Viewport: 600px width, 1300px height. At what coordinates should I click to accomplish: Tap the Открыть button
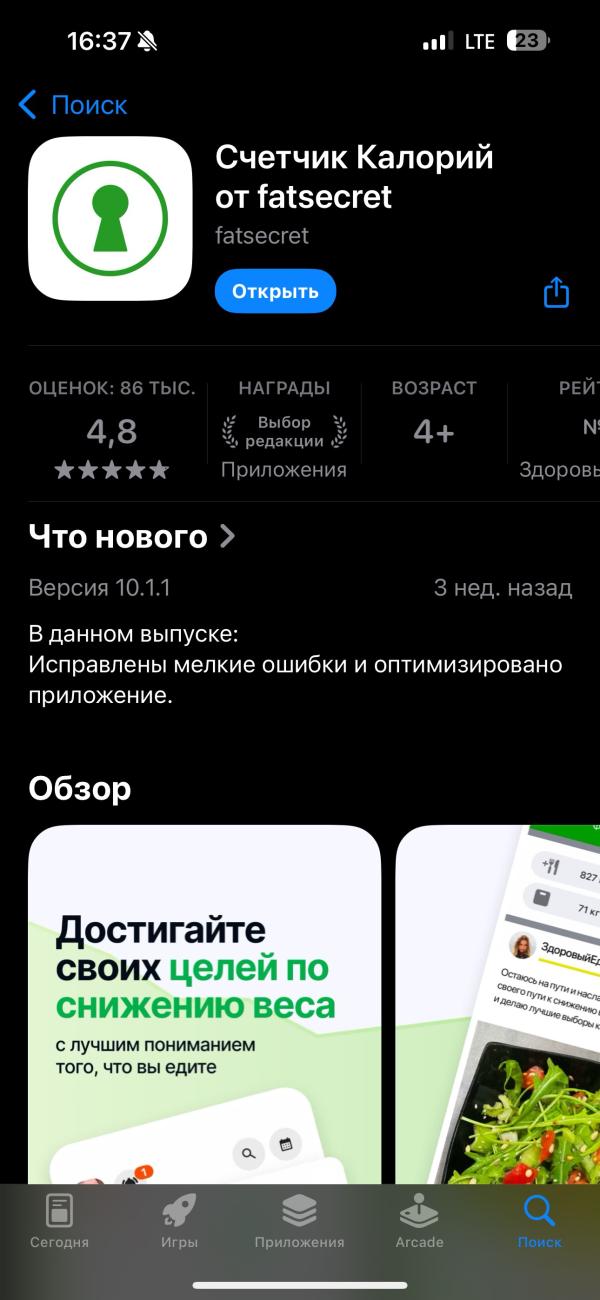click(x=275, y=291)
